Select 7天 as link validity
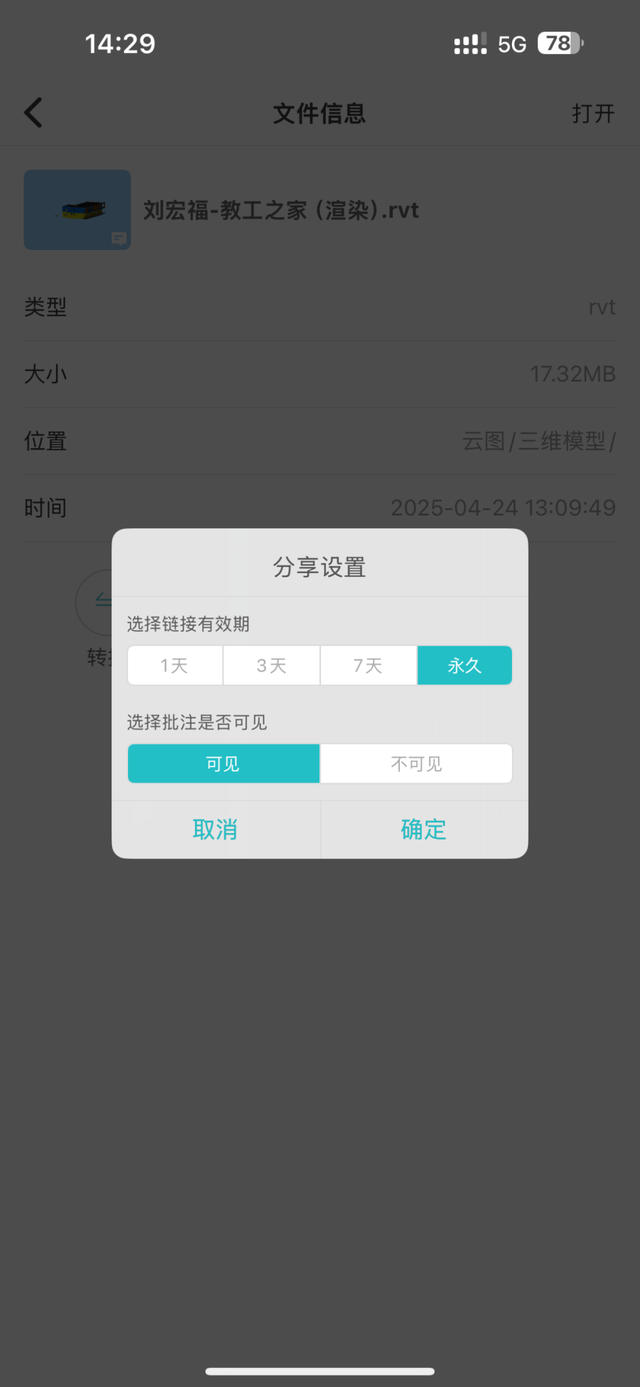 (x=368, y=666)
